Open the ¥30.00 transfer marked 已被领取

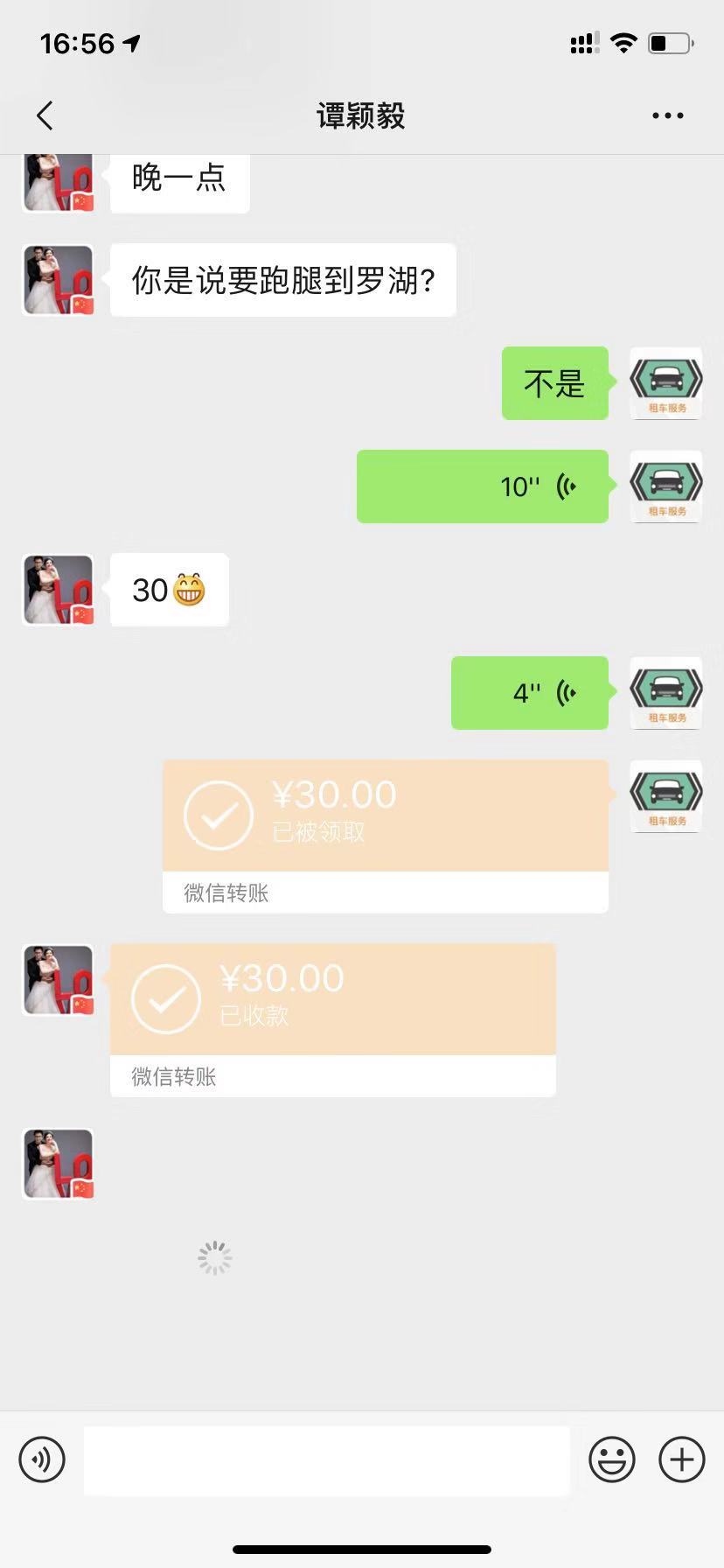(386, 836)
